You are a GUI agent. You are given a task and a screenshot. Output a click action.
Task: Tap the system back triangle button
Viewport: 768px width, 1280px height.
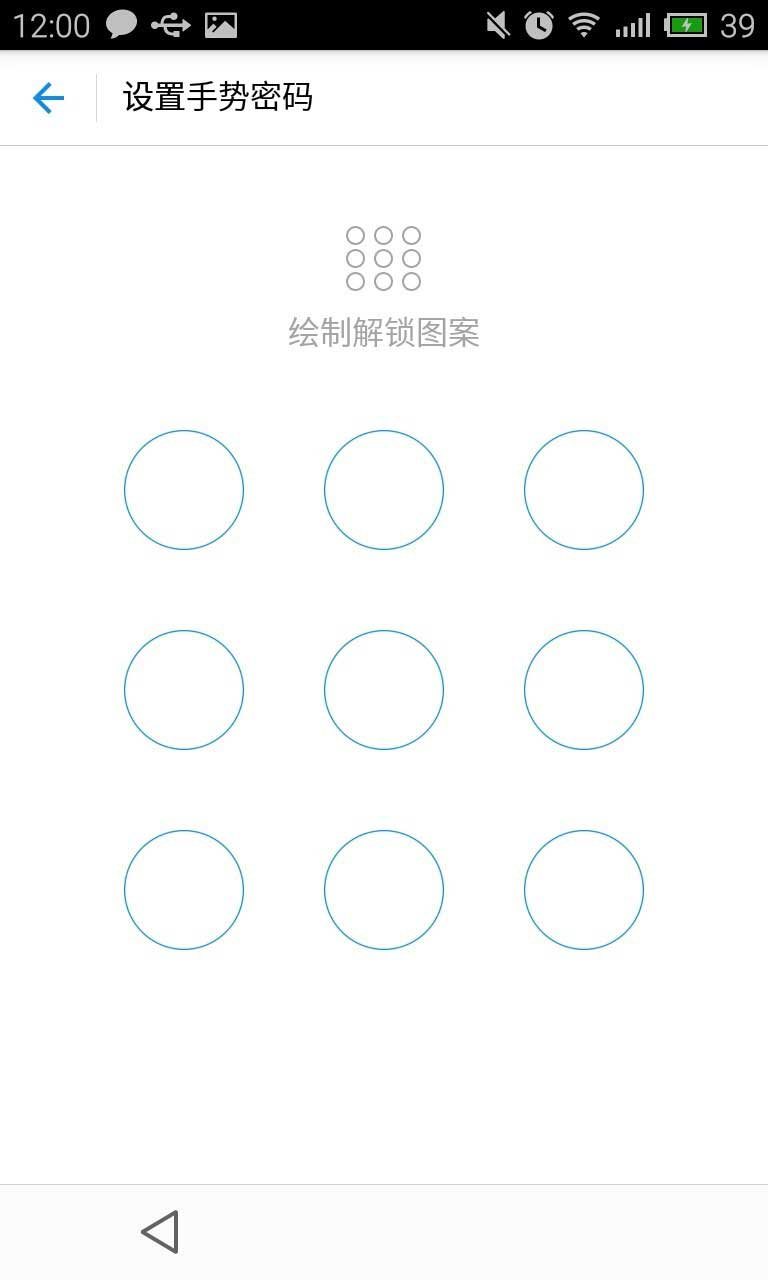[x=160, y=1232]
